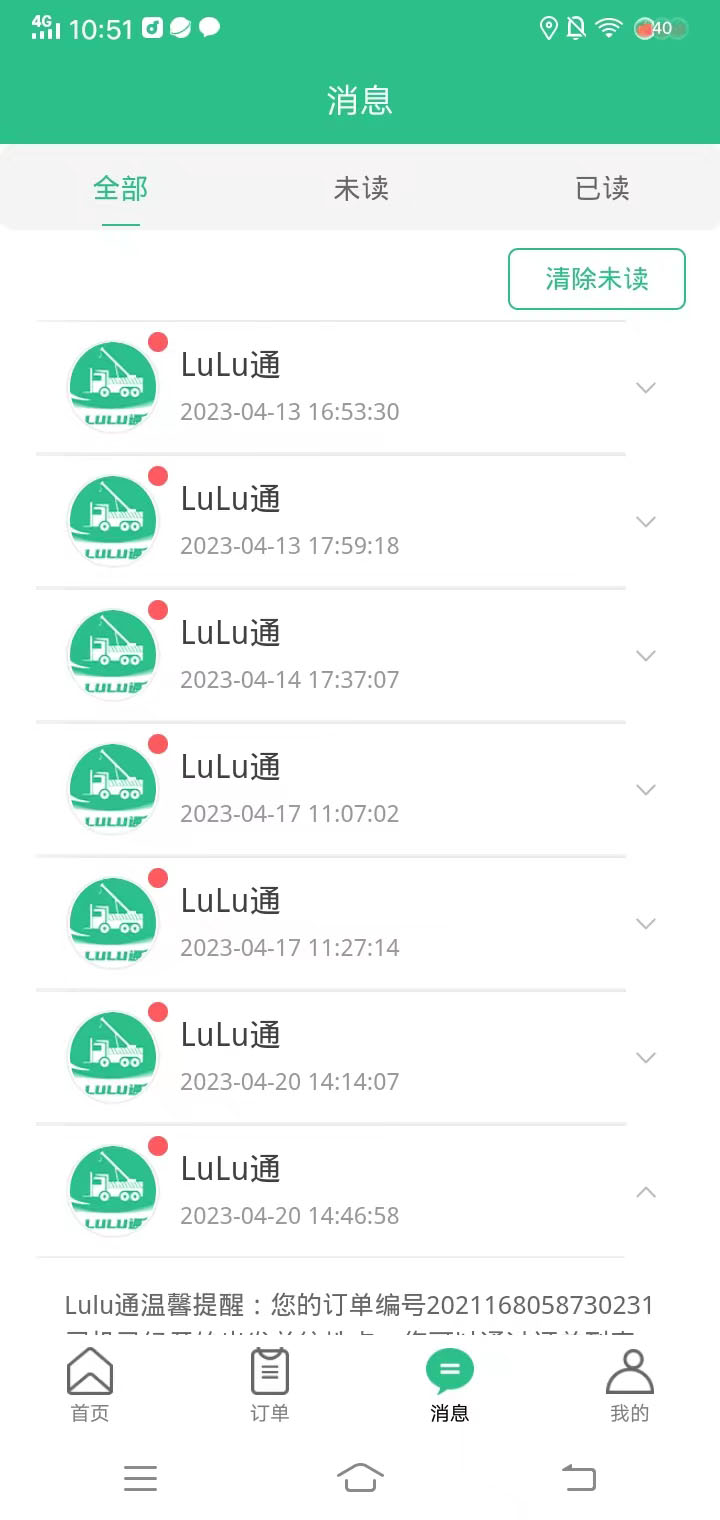Open the 首页 home tab icon

coord(89,1383)
